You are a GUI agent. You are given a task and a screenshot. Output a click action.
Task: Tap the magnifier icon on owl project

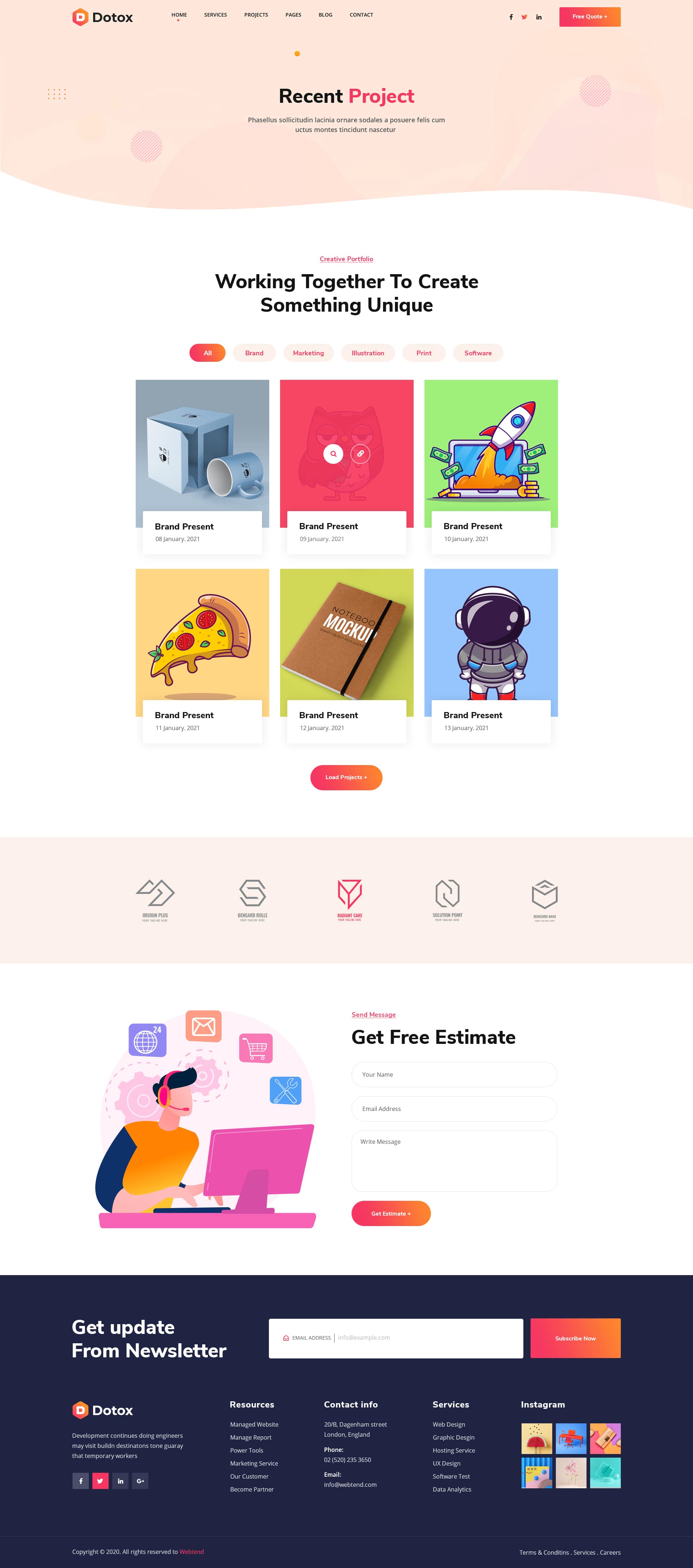click(333, 453)
